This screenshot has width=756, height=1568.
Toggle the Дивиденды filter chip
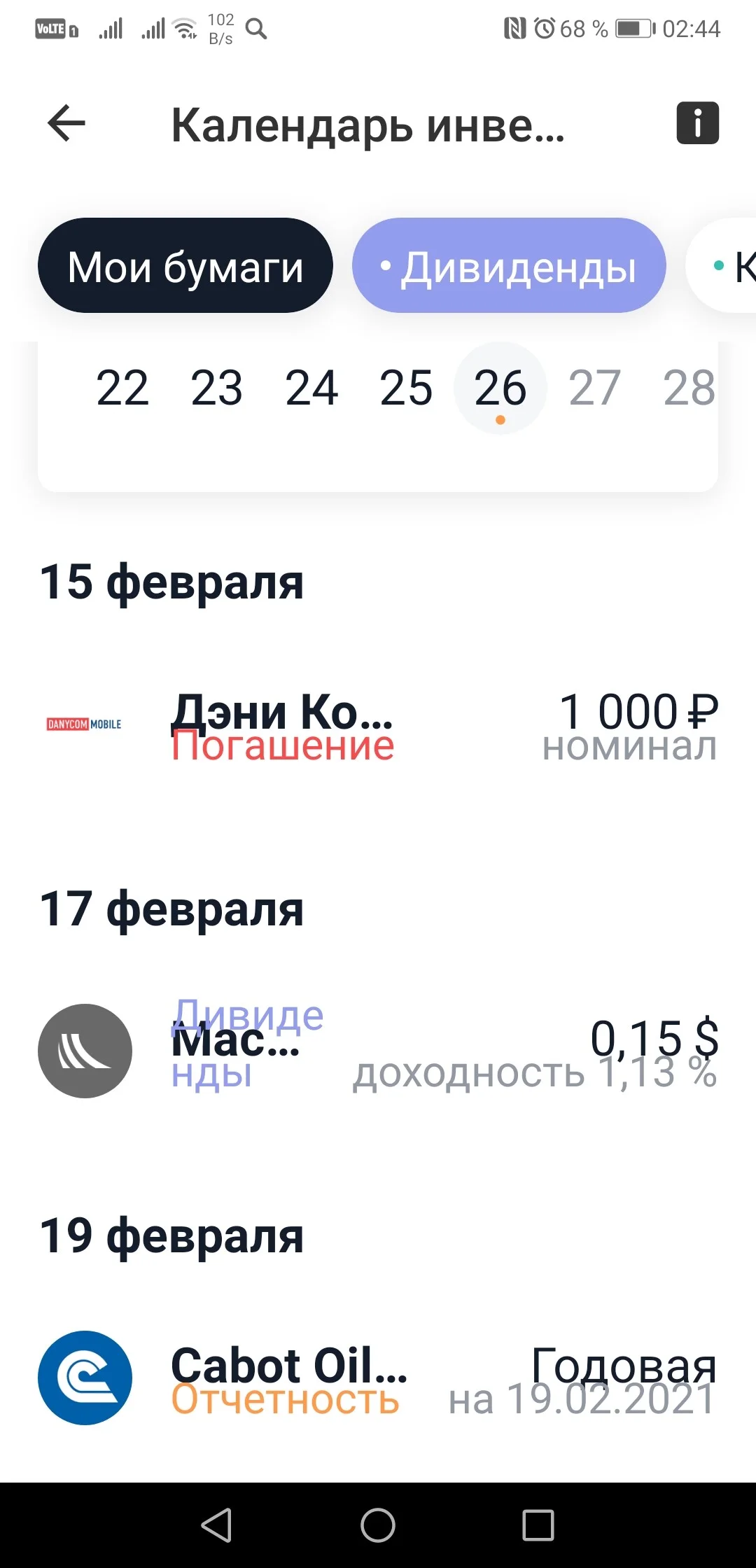pos(509,266)
